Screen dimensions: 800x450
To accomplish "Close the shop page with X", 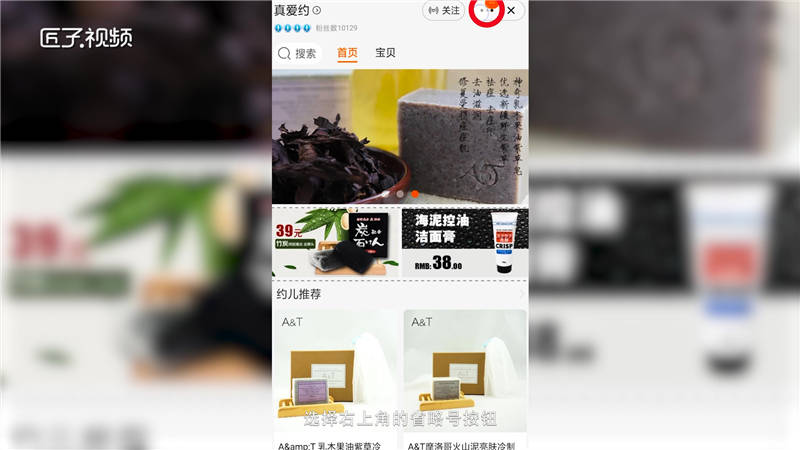I will pyautogui.click(x=511, y=10).
